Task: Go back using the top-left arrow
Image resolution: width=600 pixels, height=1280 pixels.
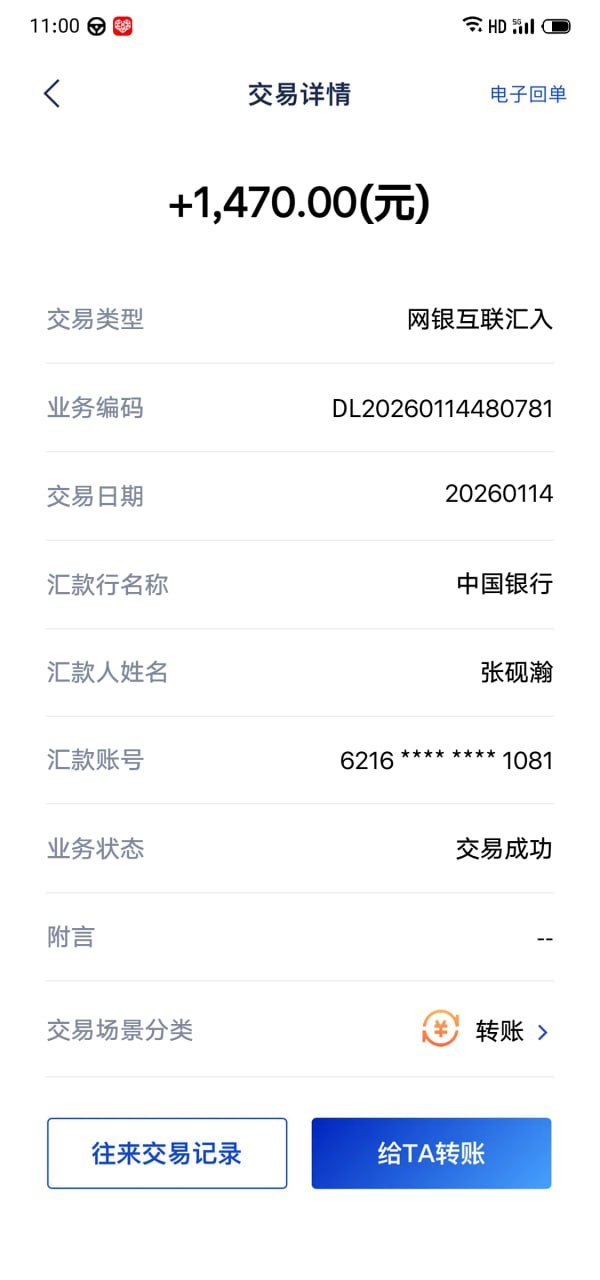Action: pyautogui.click(x=52, y=94)
